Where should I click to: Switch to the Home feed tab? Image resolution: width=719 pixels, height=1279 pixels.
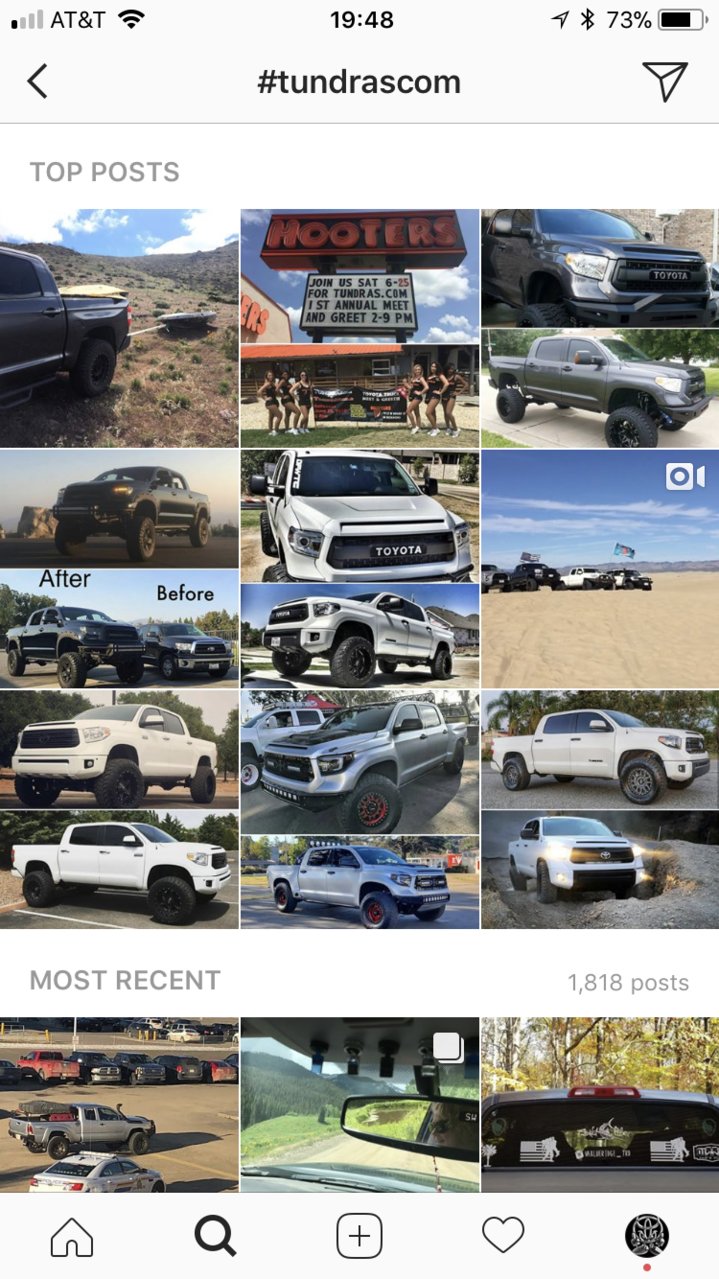coord(72,1237)
